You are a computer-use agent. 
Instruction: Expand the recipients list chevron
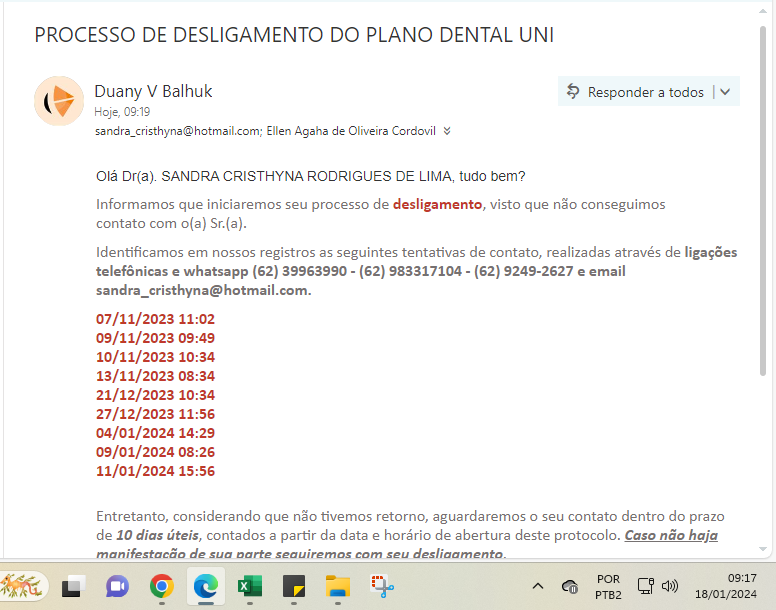(447, 130)
